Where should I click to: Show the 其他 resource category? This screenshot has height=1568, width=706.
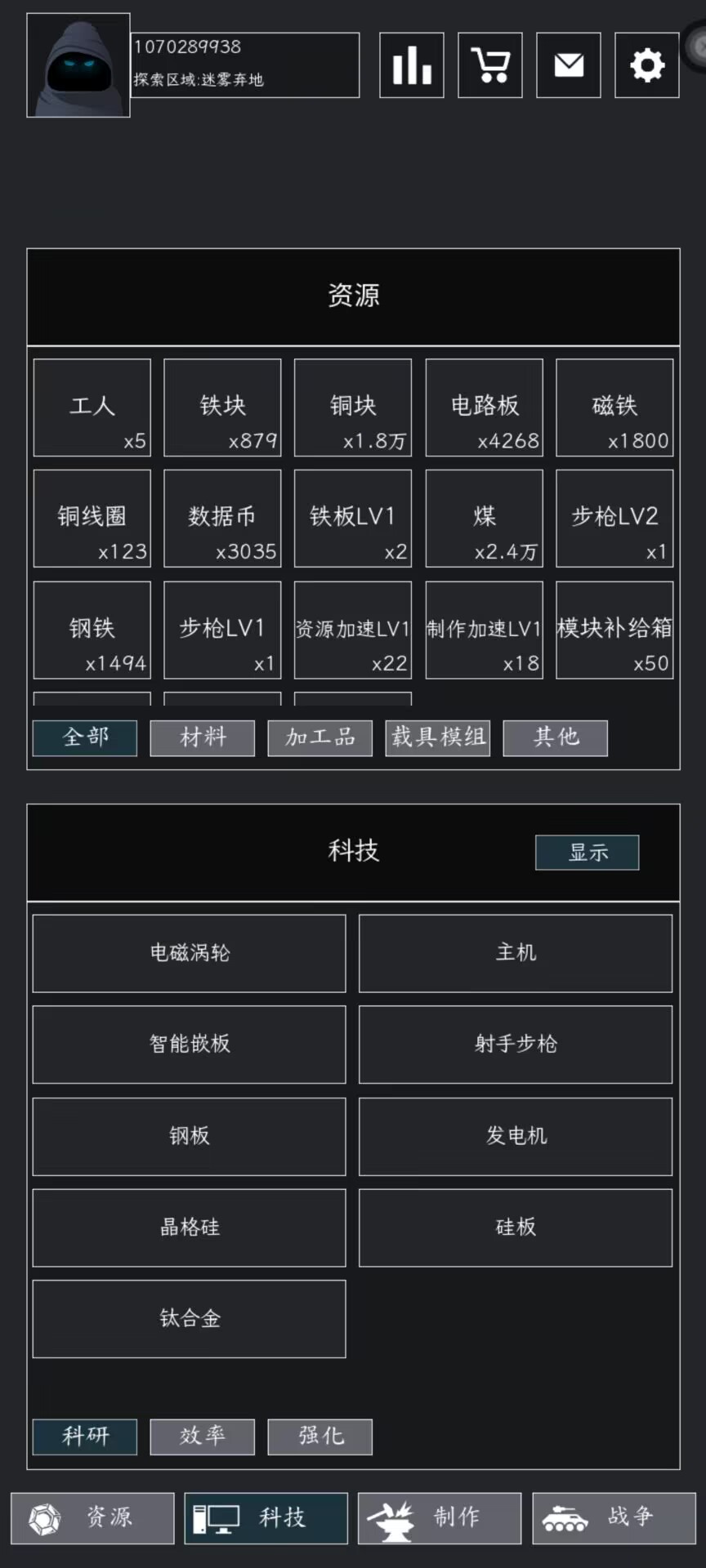556,738
